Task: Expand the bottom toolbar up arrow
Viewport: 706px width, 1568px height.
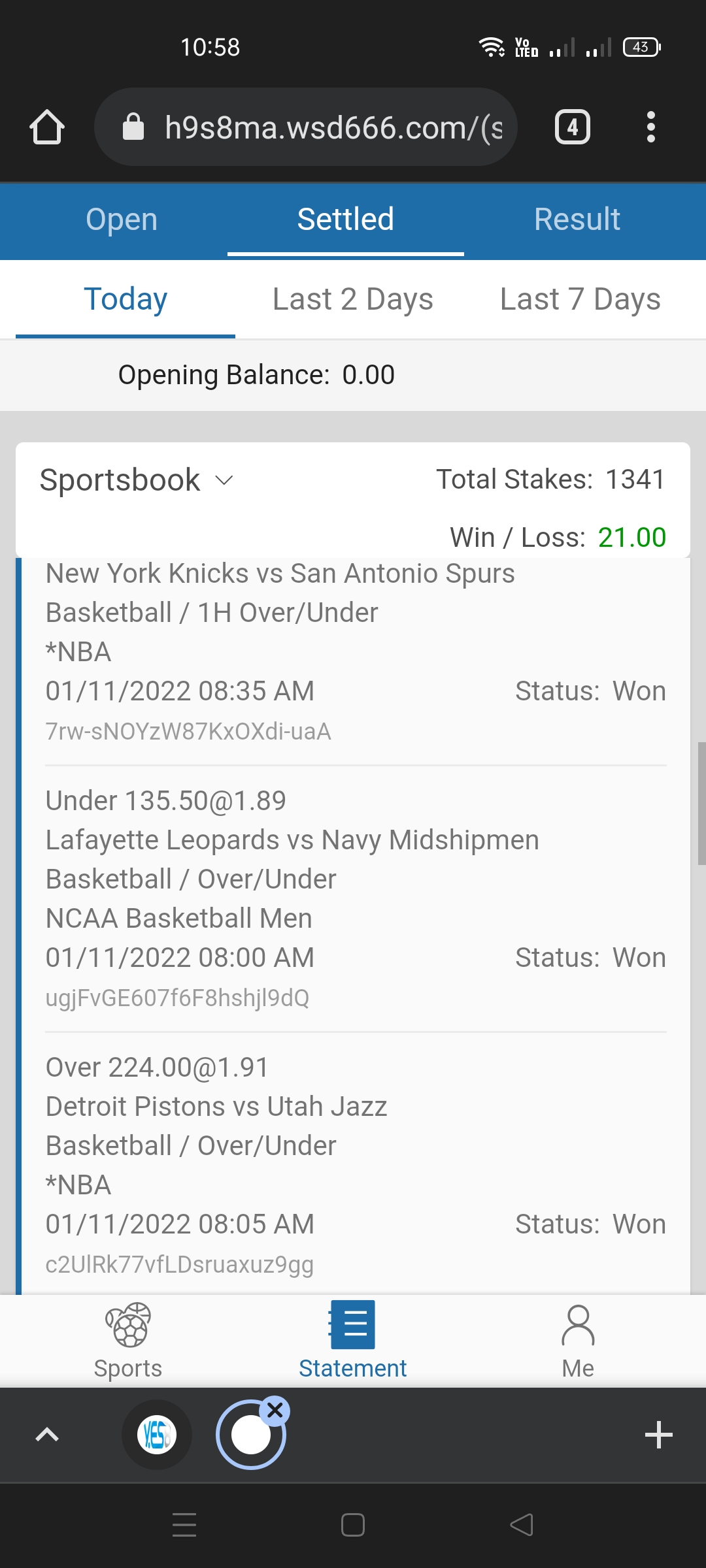Action: pos(47,1435)
